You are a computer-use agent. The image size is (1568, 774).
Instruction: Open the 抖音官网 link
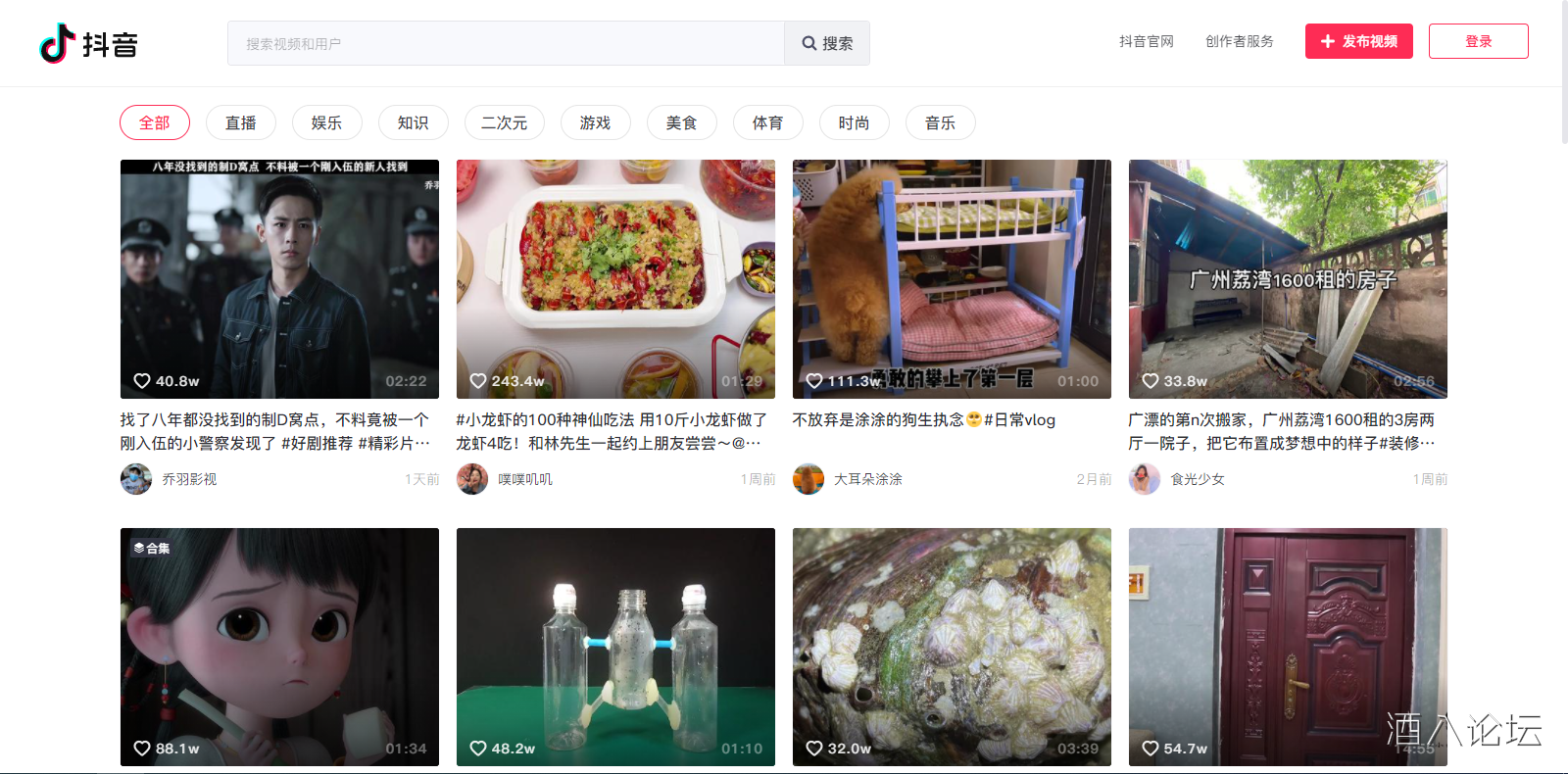pos(1146,41)
